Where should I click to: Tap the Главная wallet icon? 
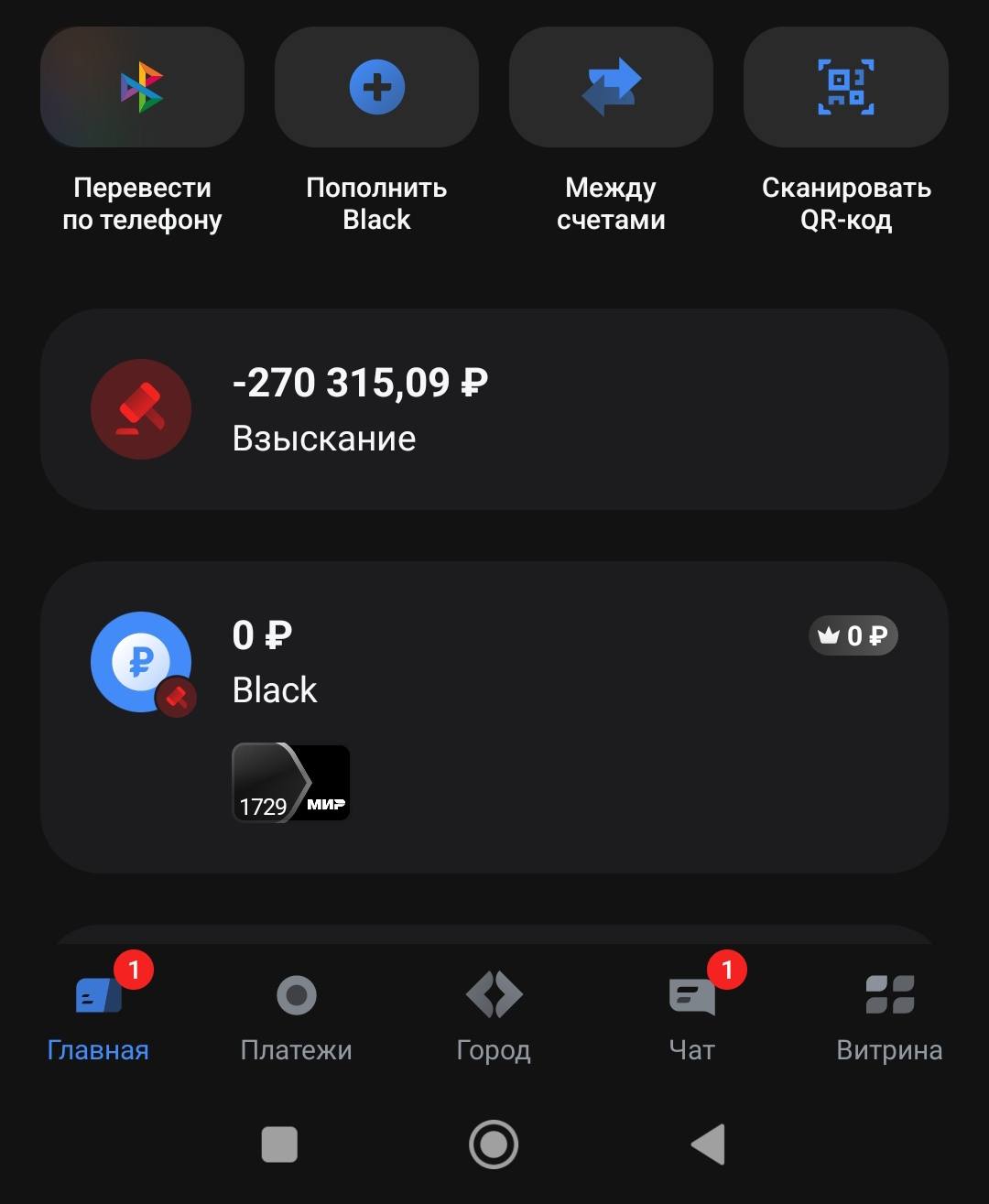click(x=98, y=995)
